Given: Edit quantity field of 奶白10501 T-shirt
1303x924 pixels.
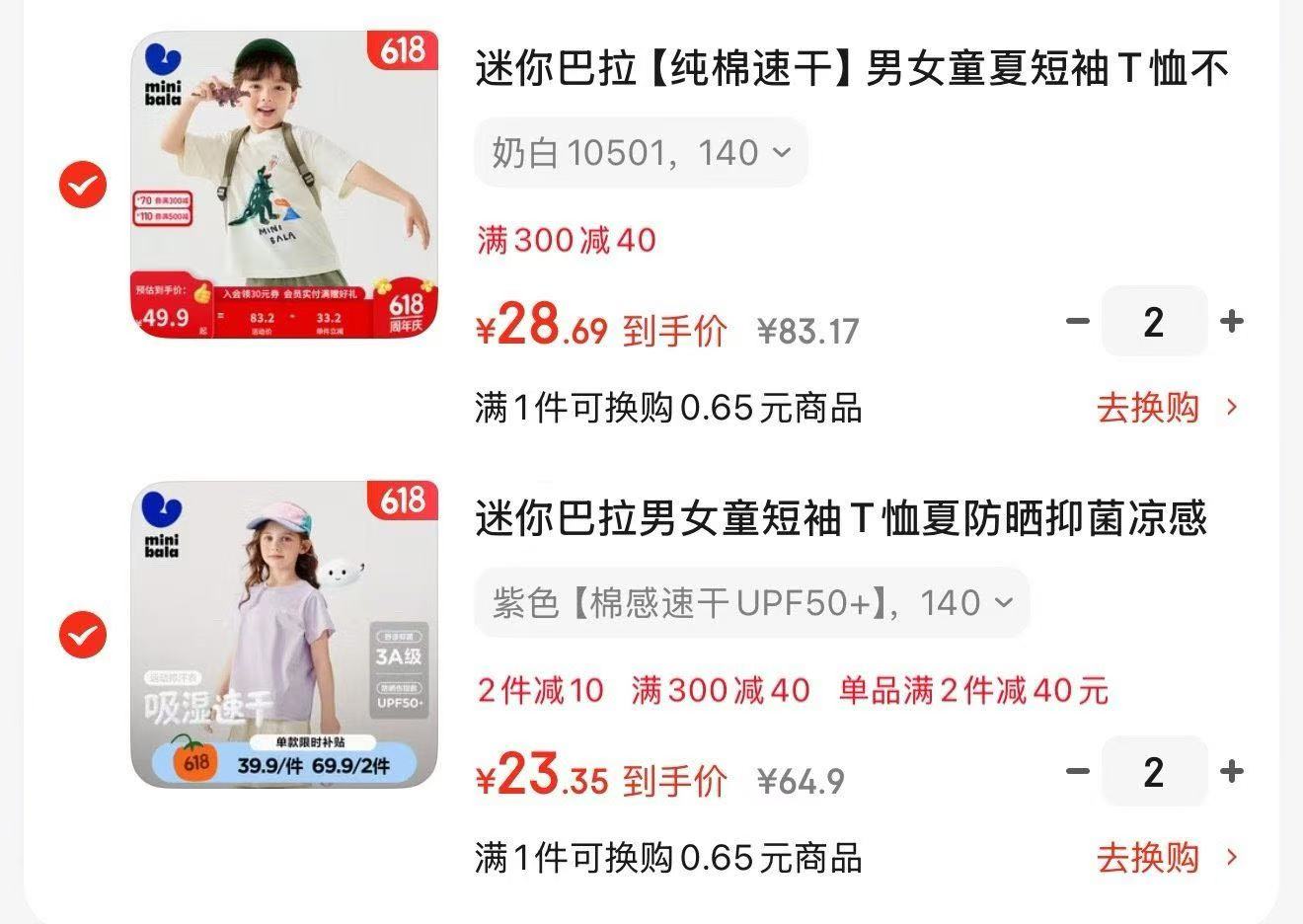Looking at the screenshot, I should point(1154,322).
